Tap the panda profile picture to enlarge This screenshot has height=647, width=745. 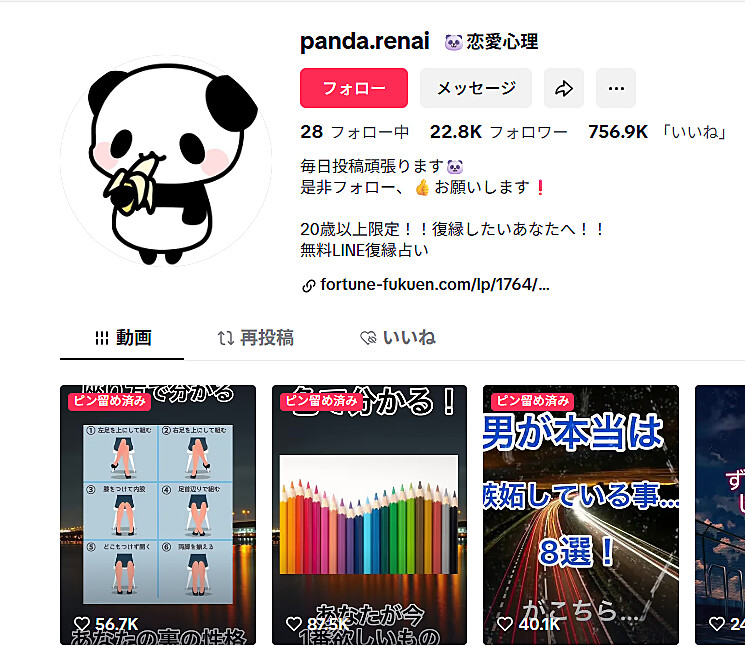pos(165,162)
